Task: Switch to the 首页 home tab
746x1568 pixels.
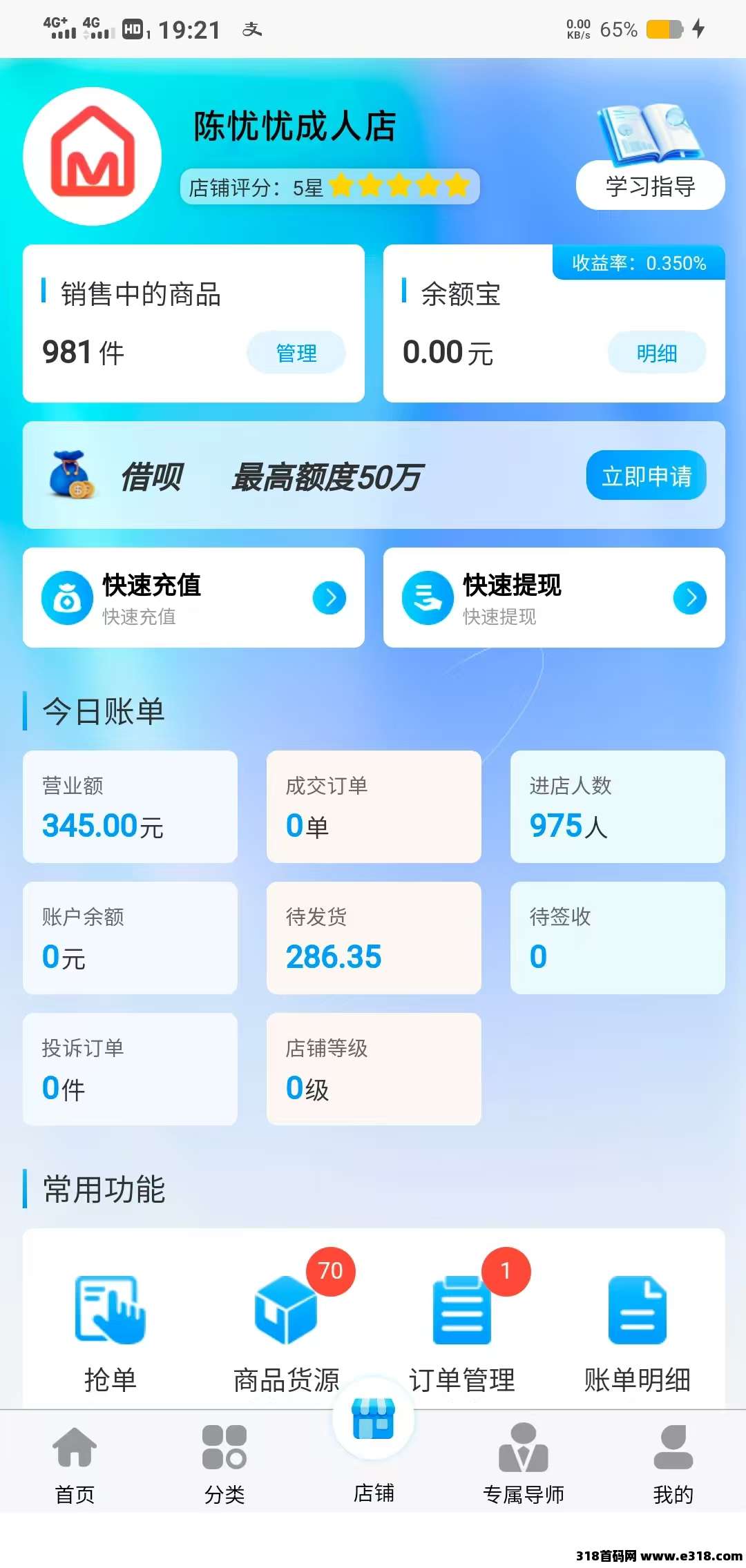Action: click(x=75, y=1463)
